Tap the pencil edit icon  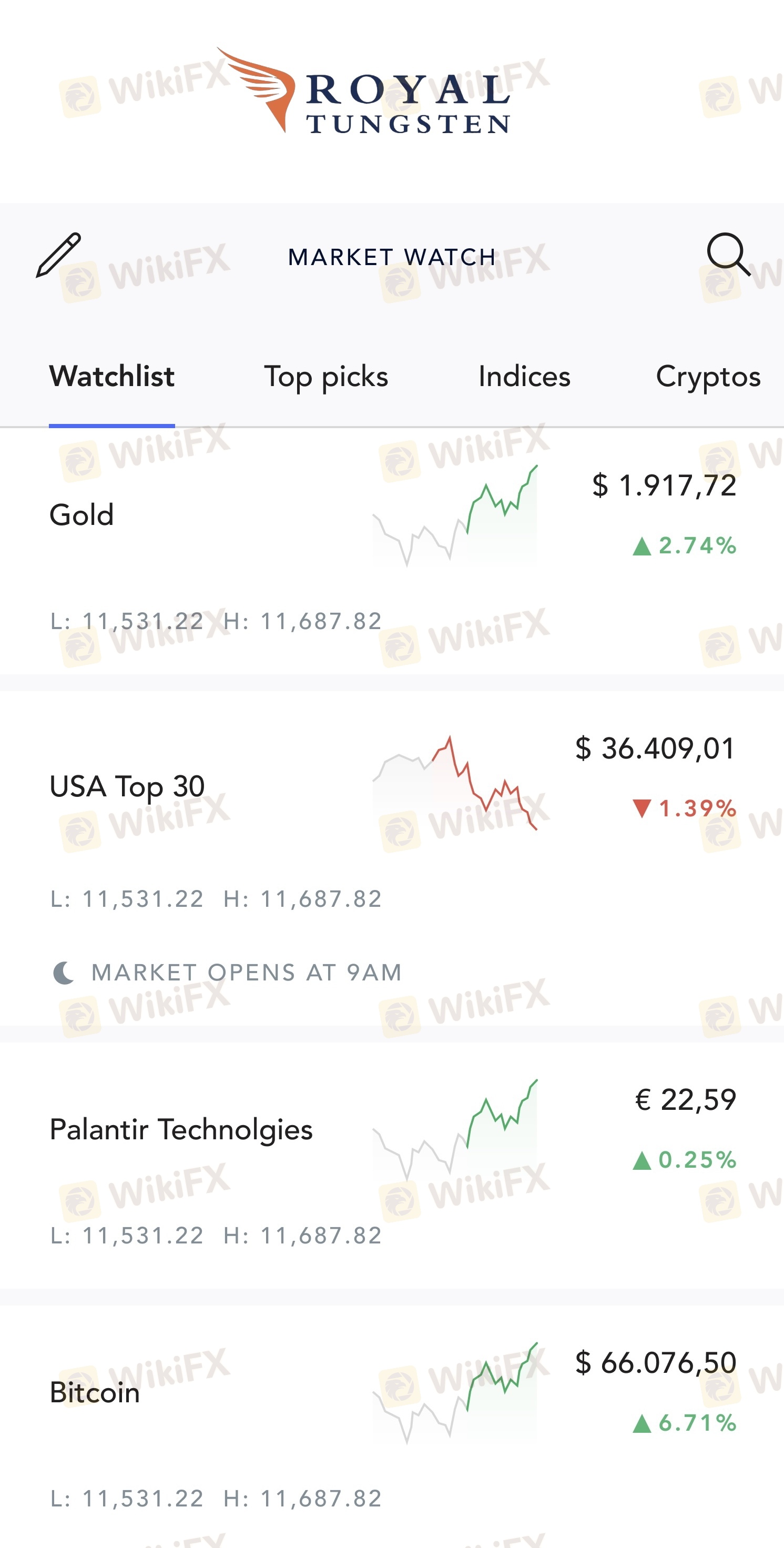click(x=58, y=255)
